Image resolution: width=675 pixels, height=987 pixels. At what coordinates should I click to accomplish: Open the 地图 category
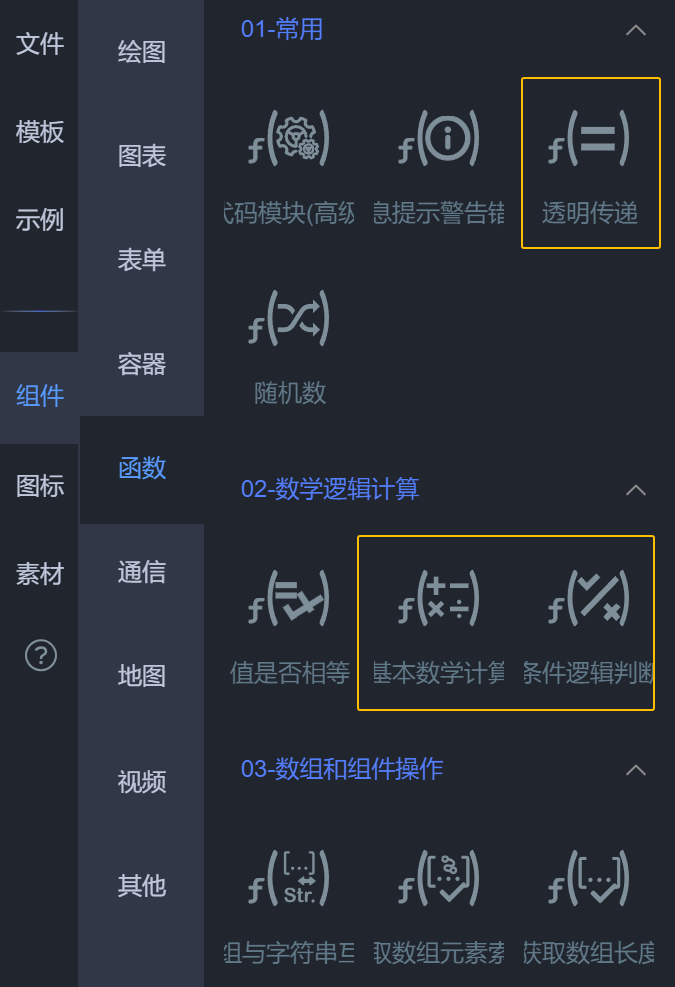tap(142, 676)
